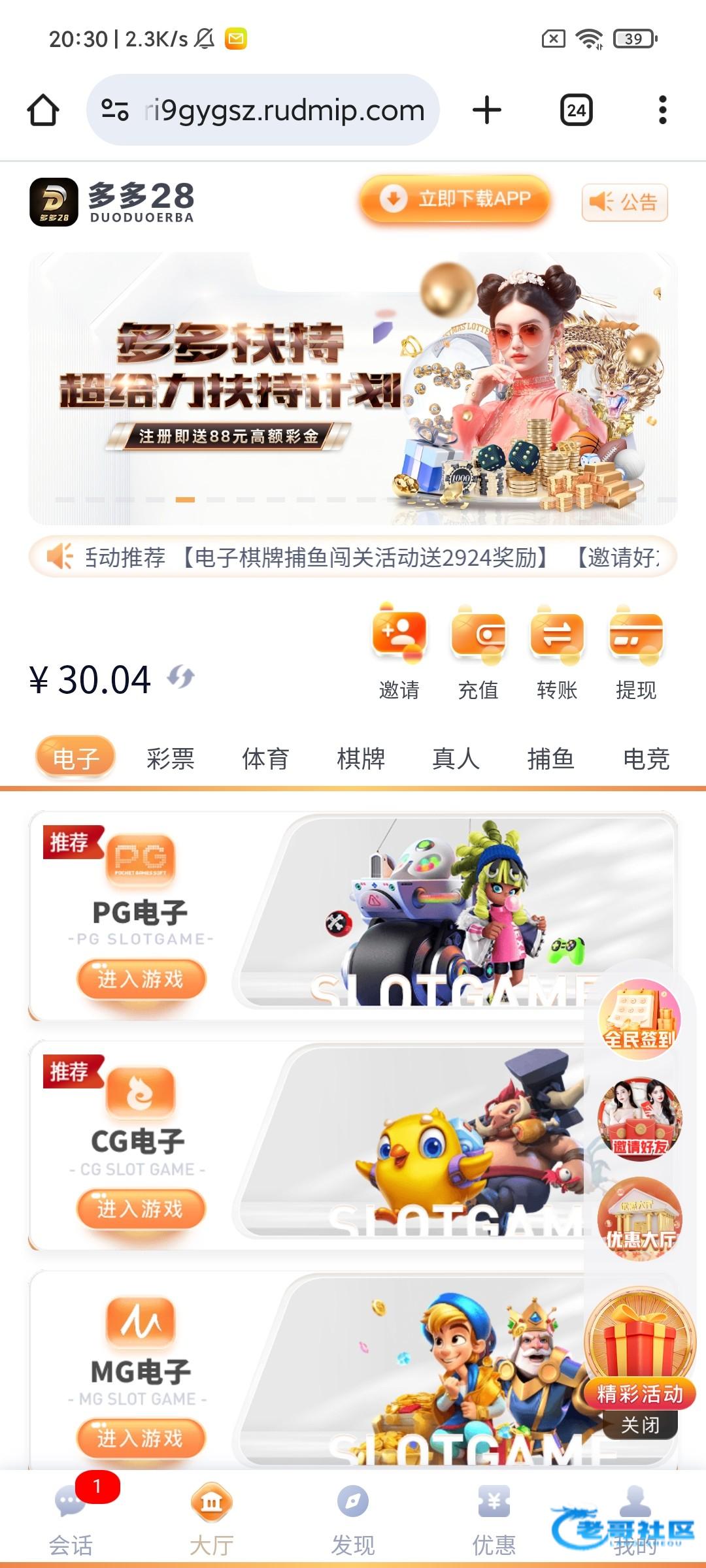
Task: Open the 全民签到 floating shortcut
Action: point(639,1019)
